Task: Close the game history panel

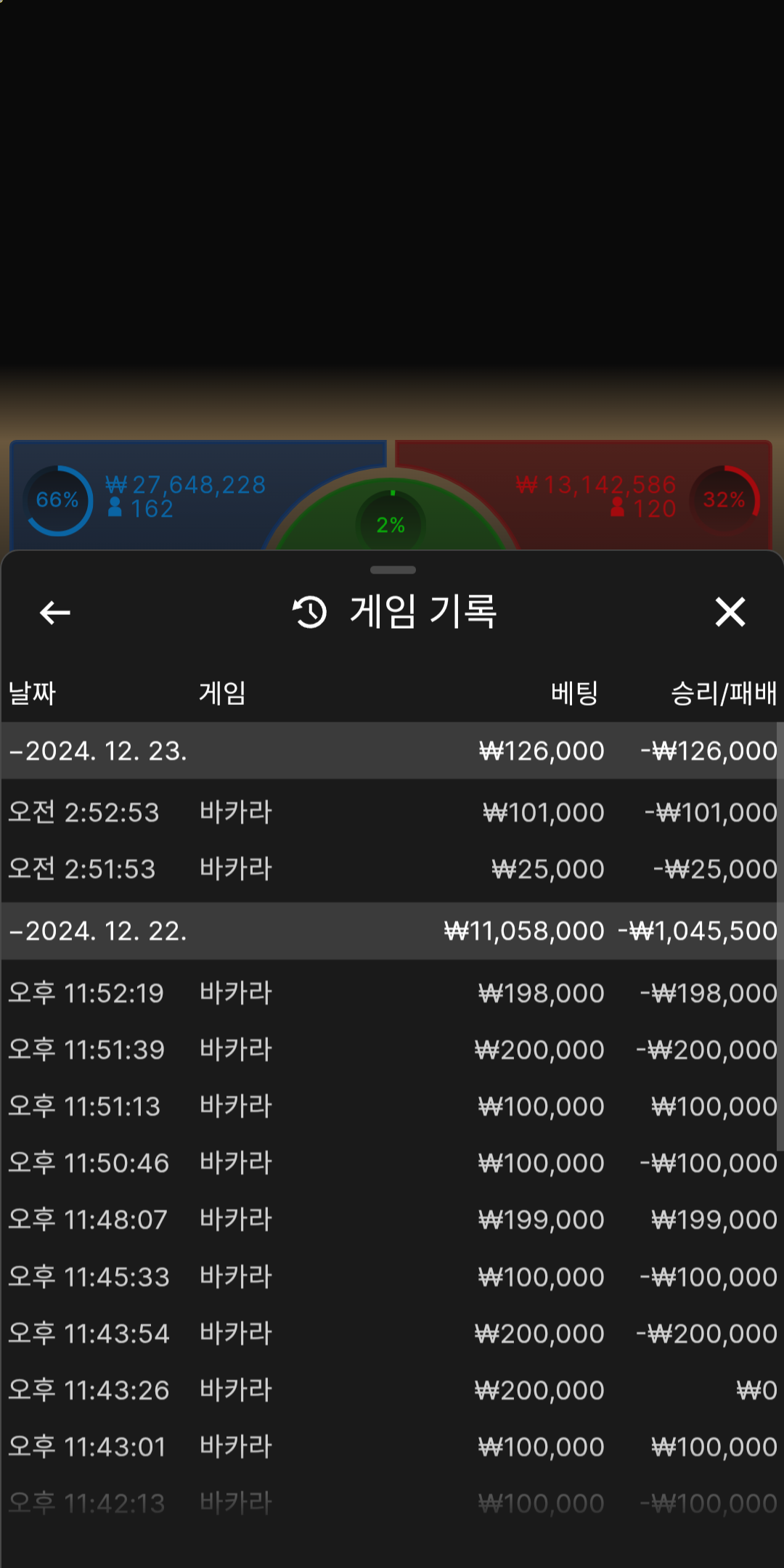Action: (730, 612)
